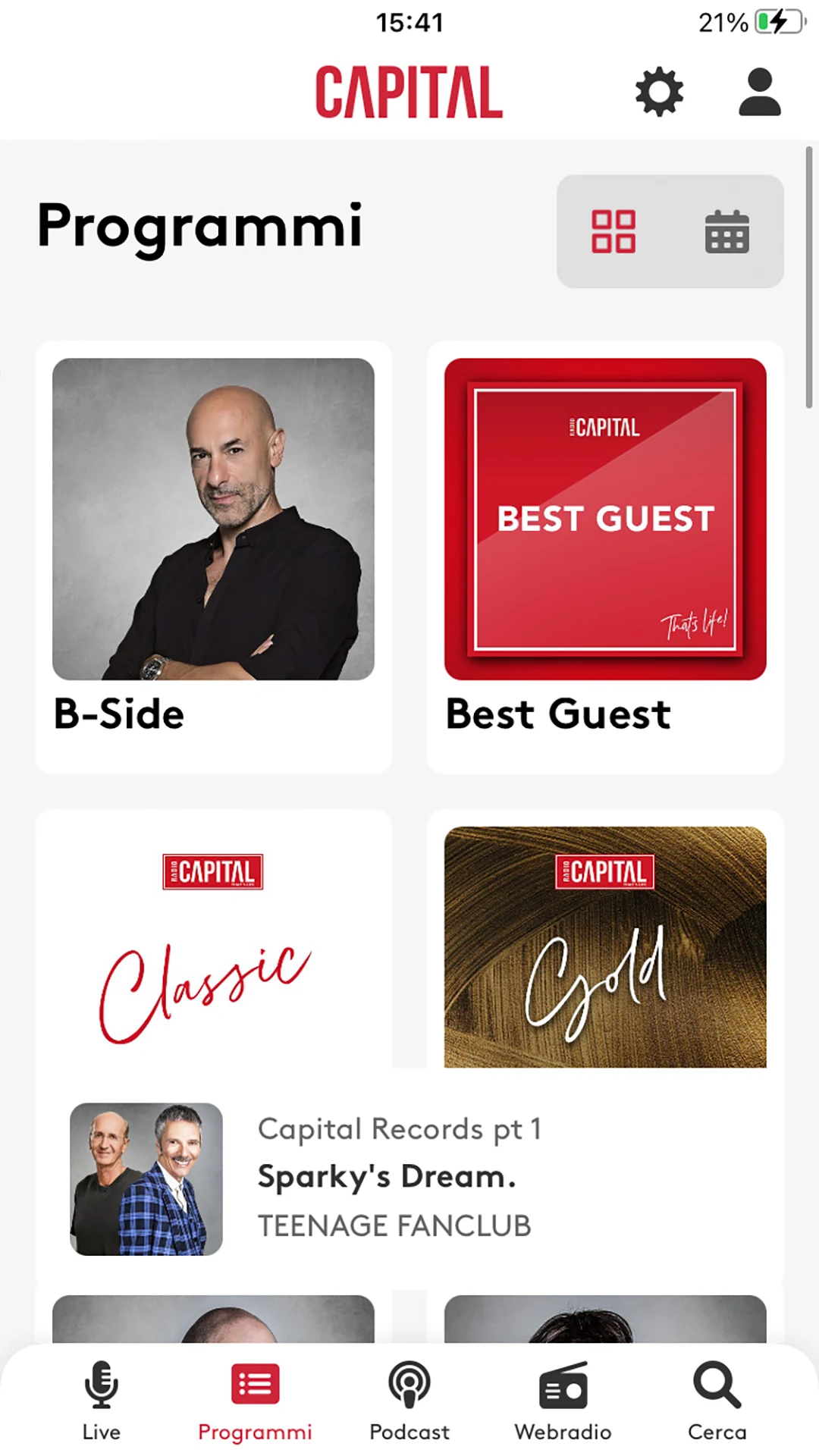Open the user profile icon
This screenshot has width=819, height=1456.
759,92
